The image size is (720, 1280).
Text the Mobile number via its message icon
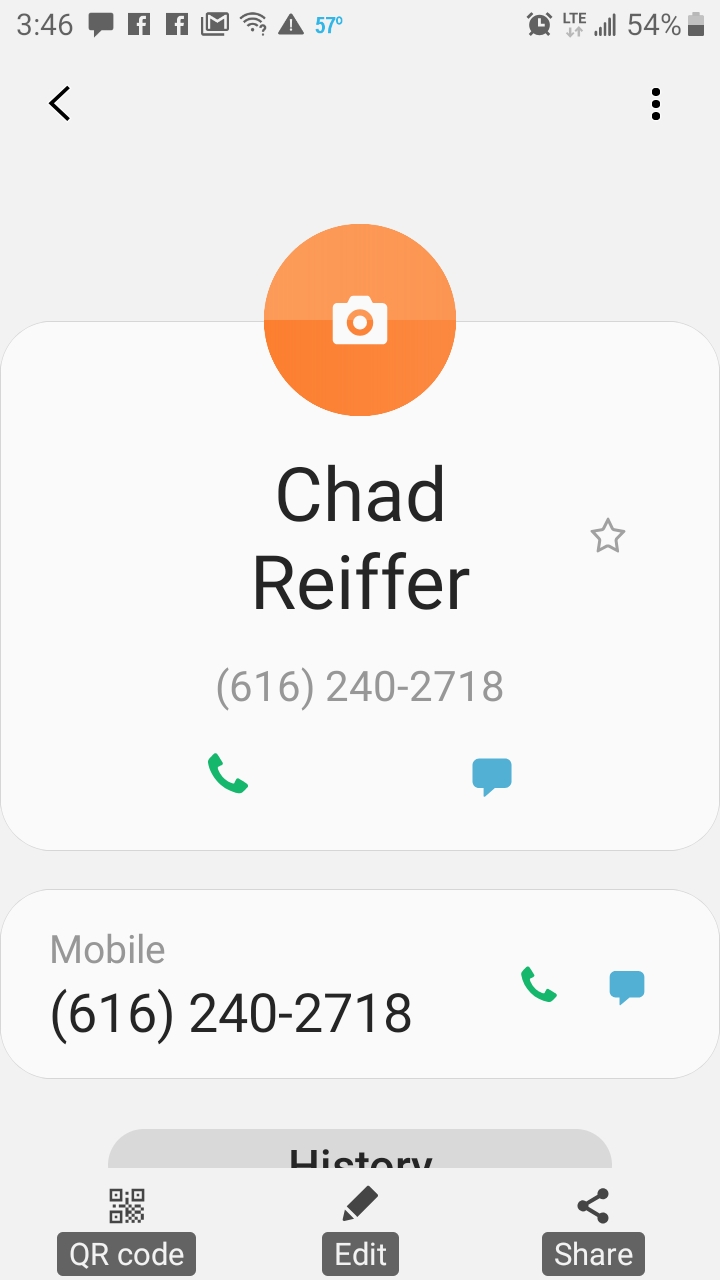(x=627, y=987)
